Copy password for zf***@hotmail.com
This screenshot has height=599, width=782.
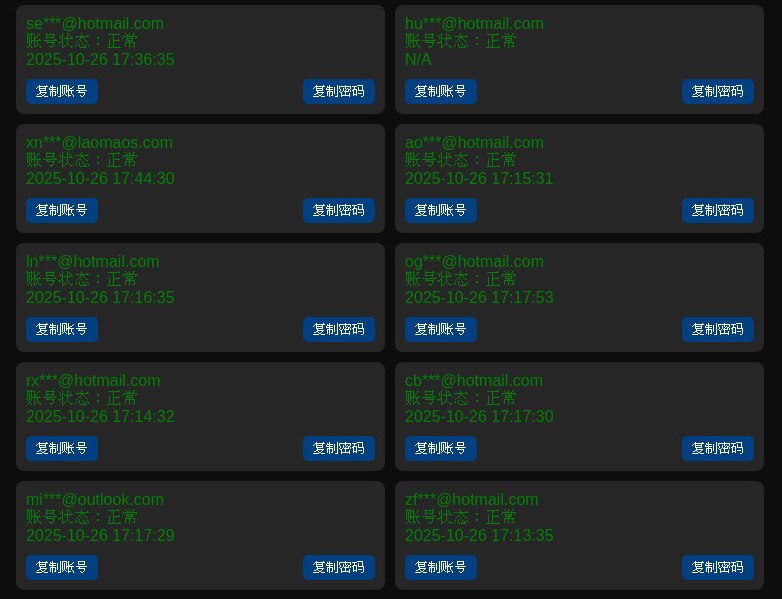(x=718, y=567)
